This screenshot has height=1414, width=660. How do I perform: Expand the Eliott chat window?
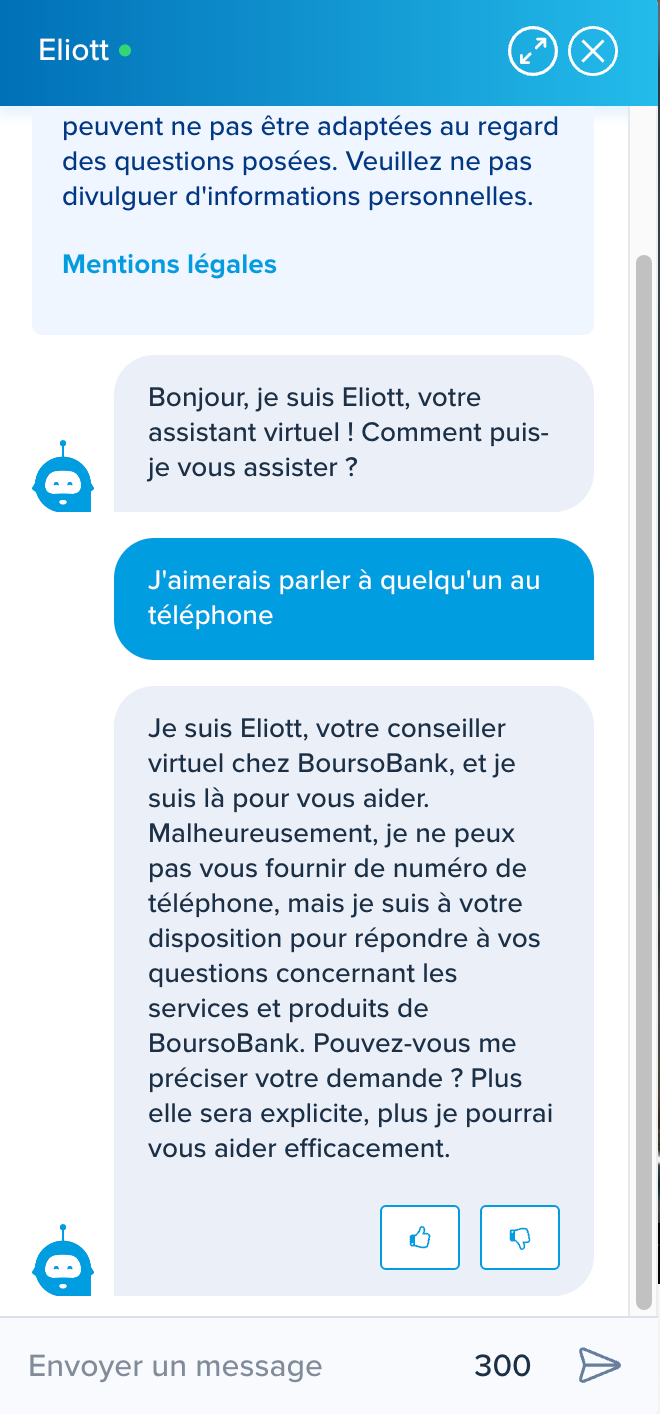click(532, 51)
